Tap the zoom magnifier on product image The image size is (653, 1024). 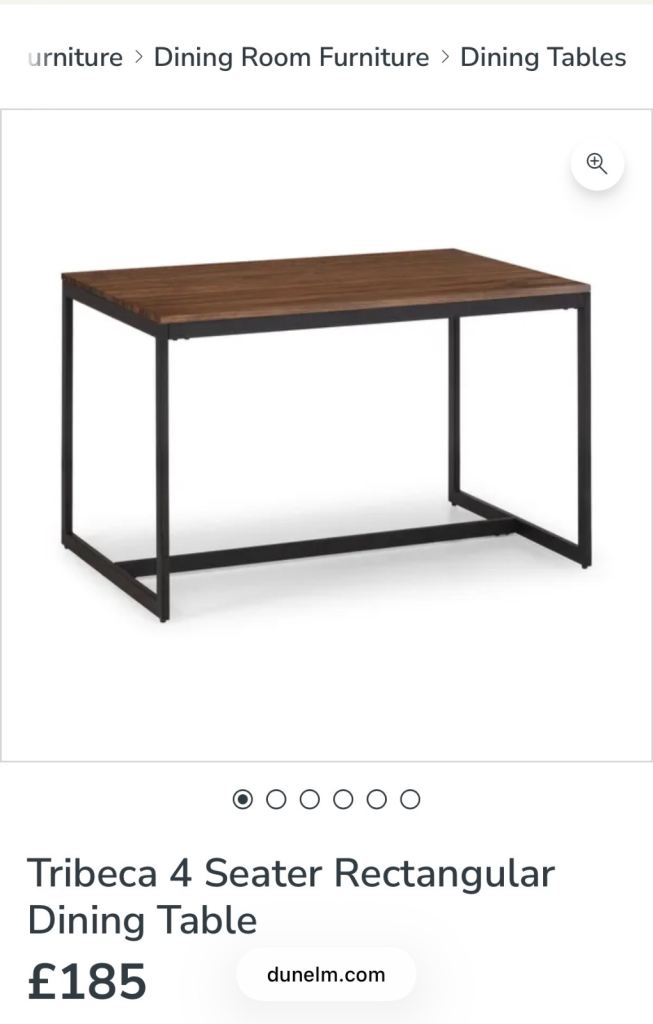597,163
